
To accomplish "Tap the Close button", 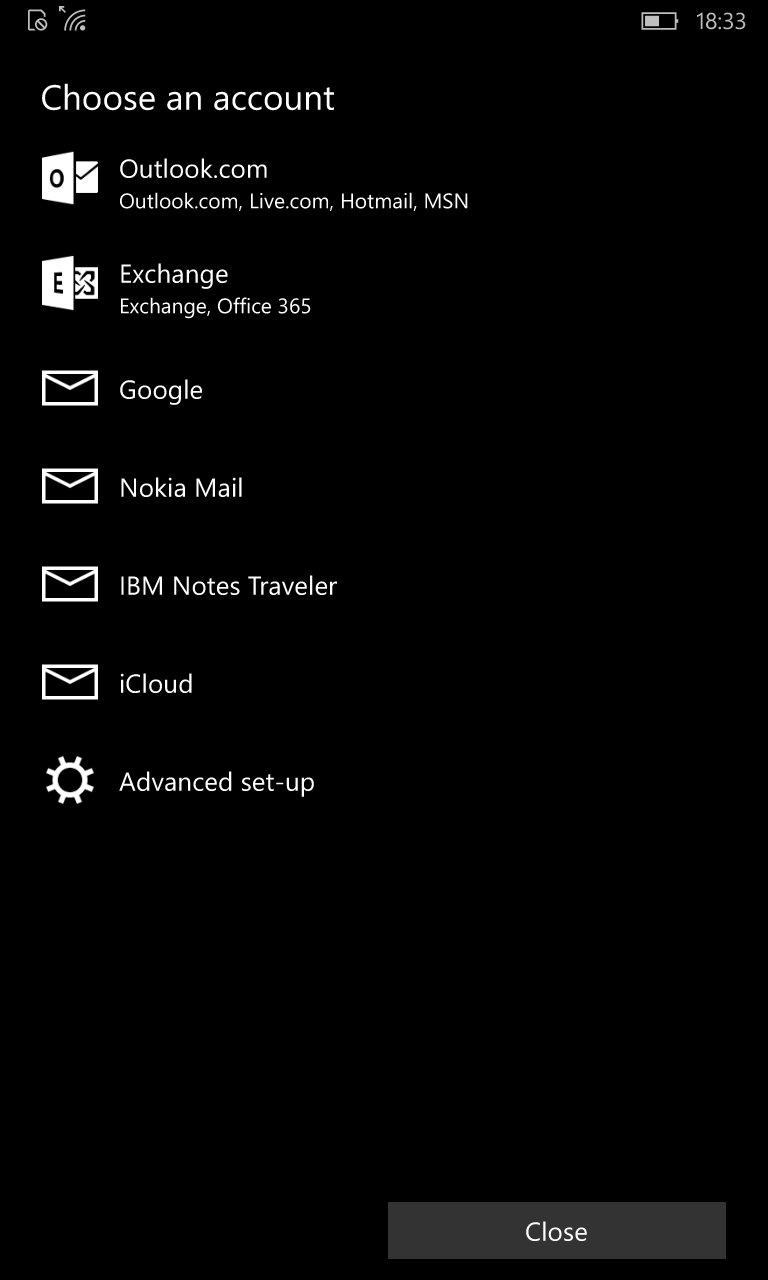I will click(556, 1231).
